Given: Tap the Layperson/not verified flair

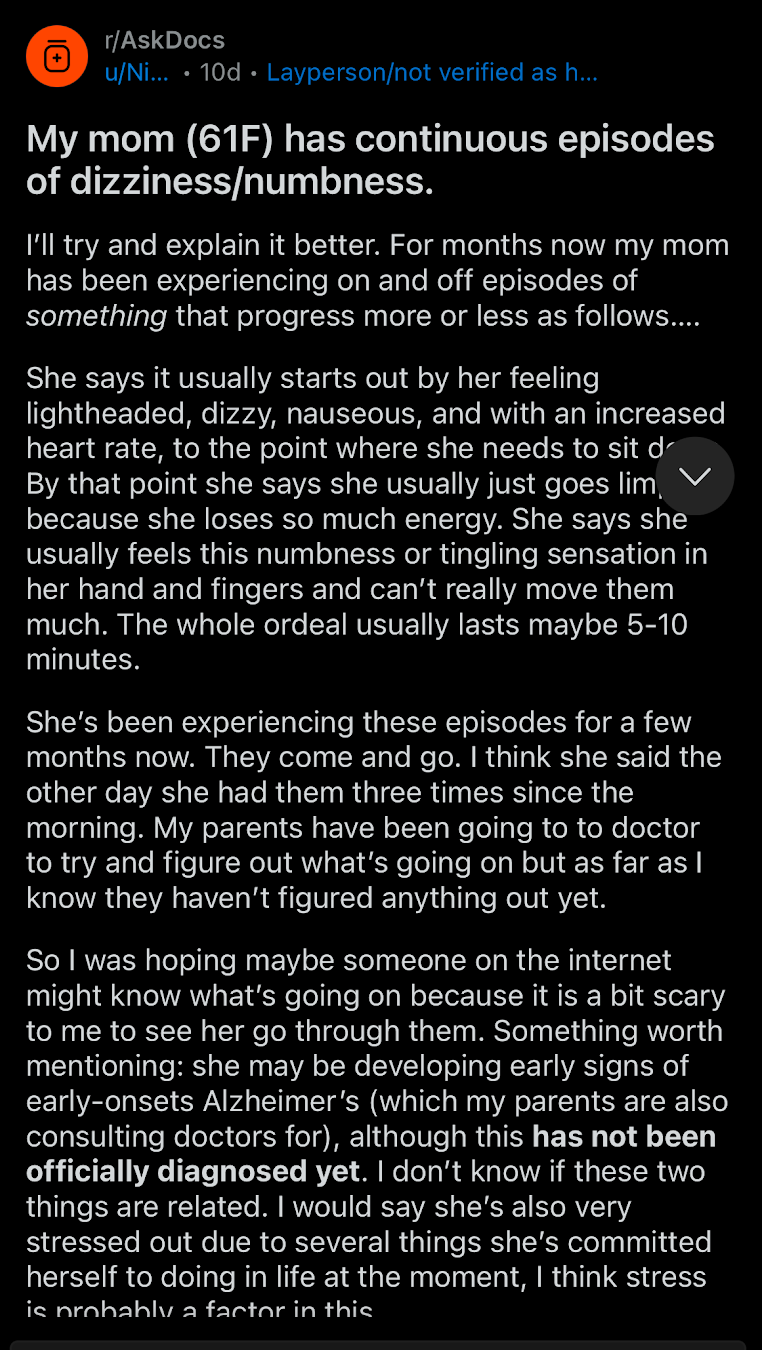Looking at the screenshot, I should point(433,73).
